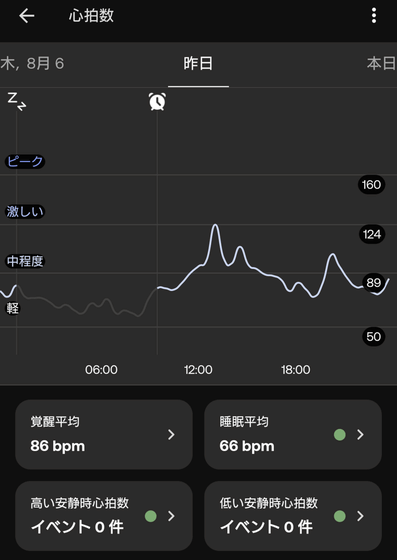The height and width of the screenshot is (560, 397).
Task: Switch to the 本日 tab
Action: tap(382, 64)
